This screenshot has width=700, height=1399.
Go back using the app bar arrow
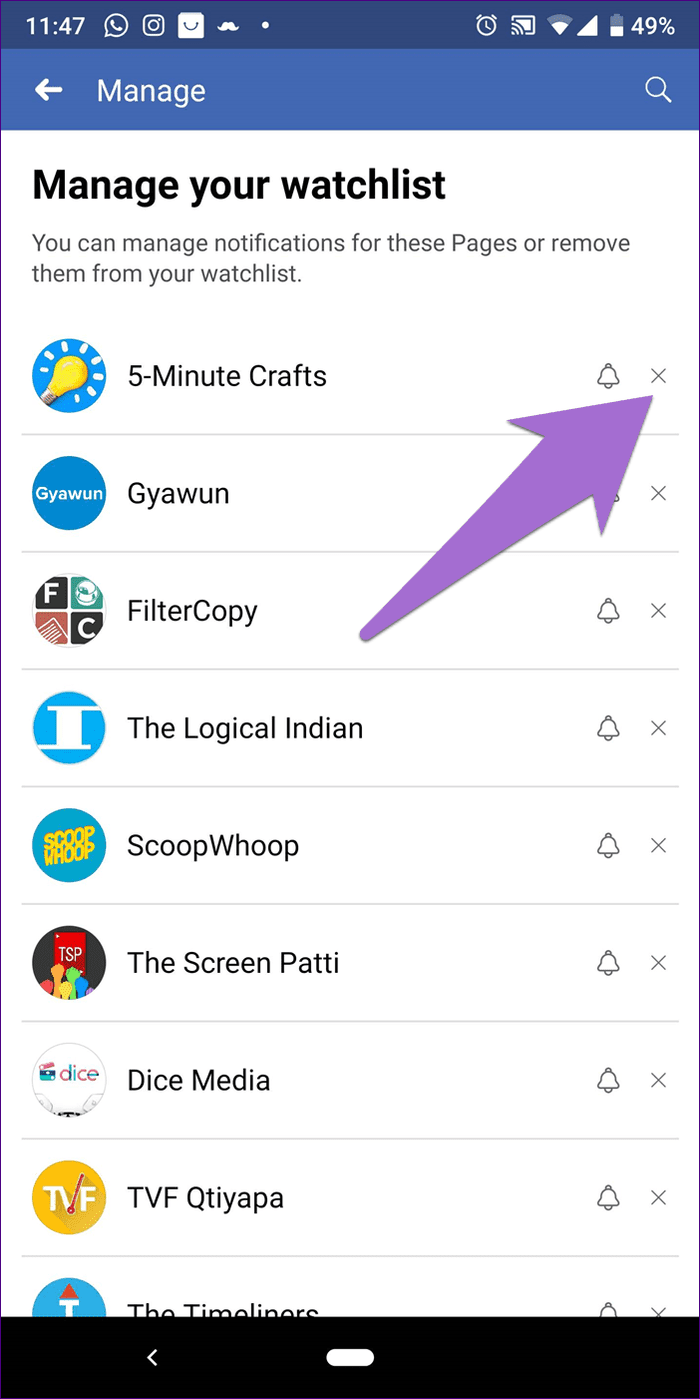click(x=49, y=90)
